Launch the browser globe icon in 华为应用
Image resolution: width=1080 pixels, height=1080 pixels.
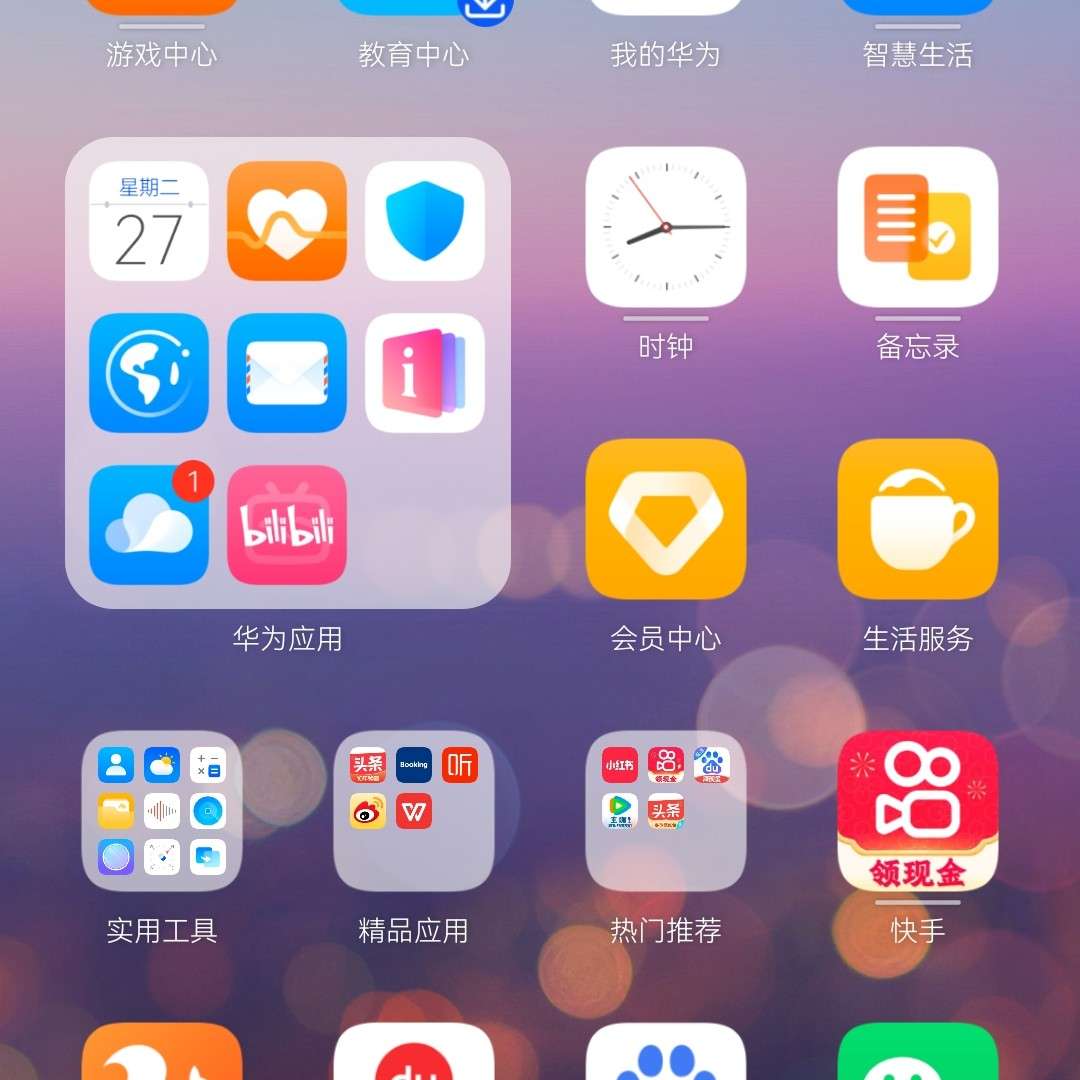click(x=149, y=373)
